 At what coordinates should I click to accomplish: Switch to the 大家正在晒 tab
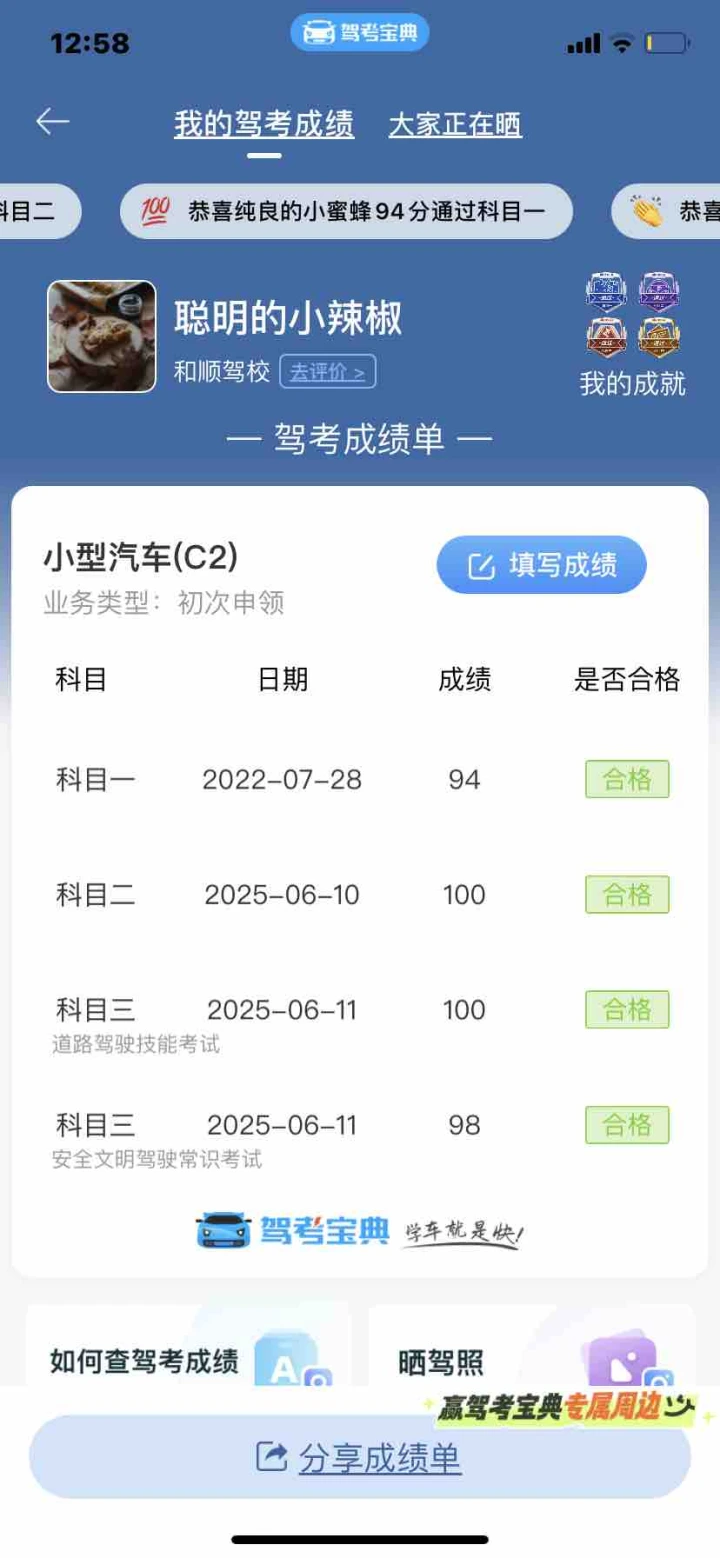tap(455, 125)
